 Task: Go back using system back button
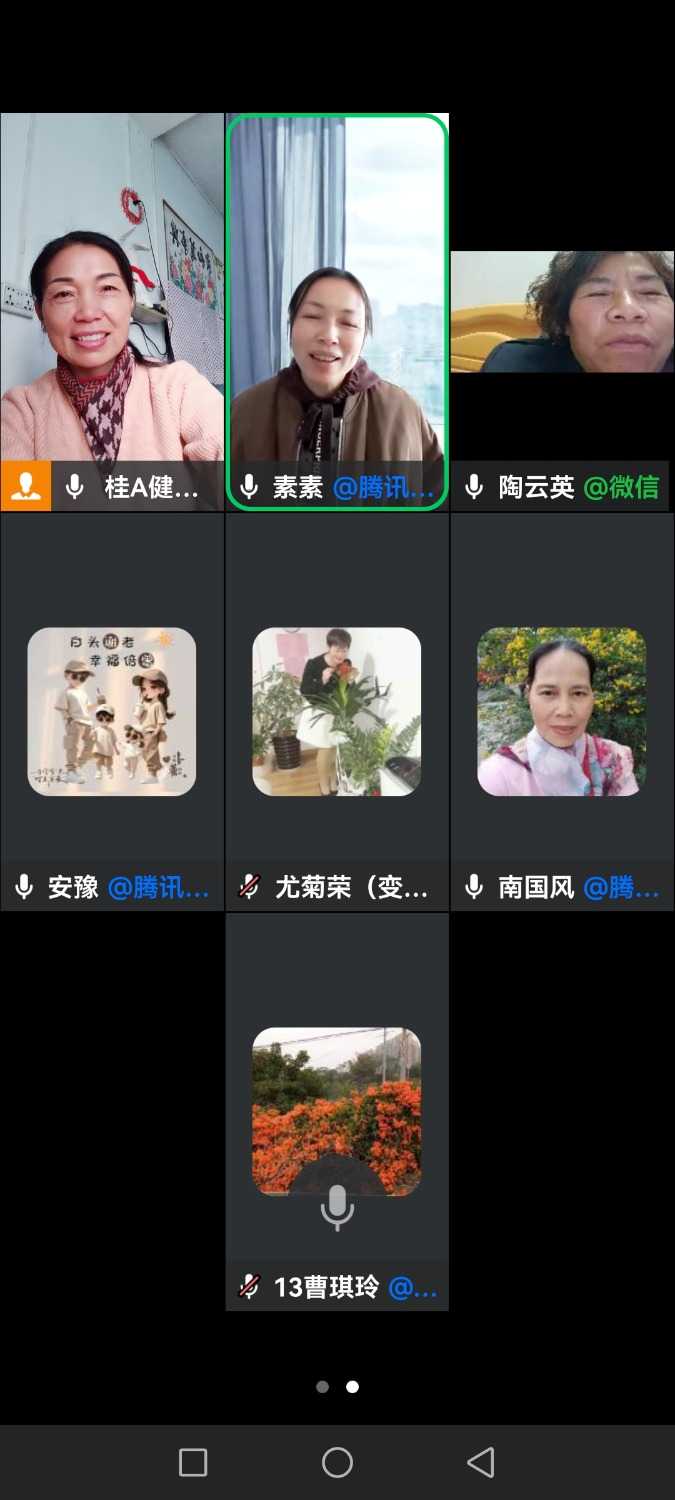click(x=481, y=1462)
